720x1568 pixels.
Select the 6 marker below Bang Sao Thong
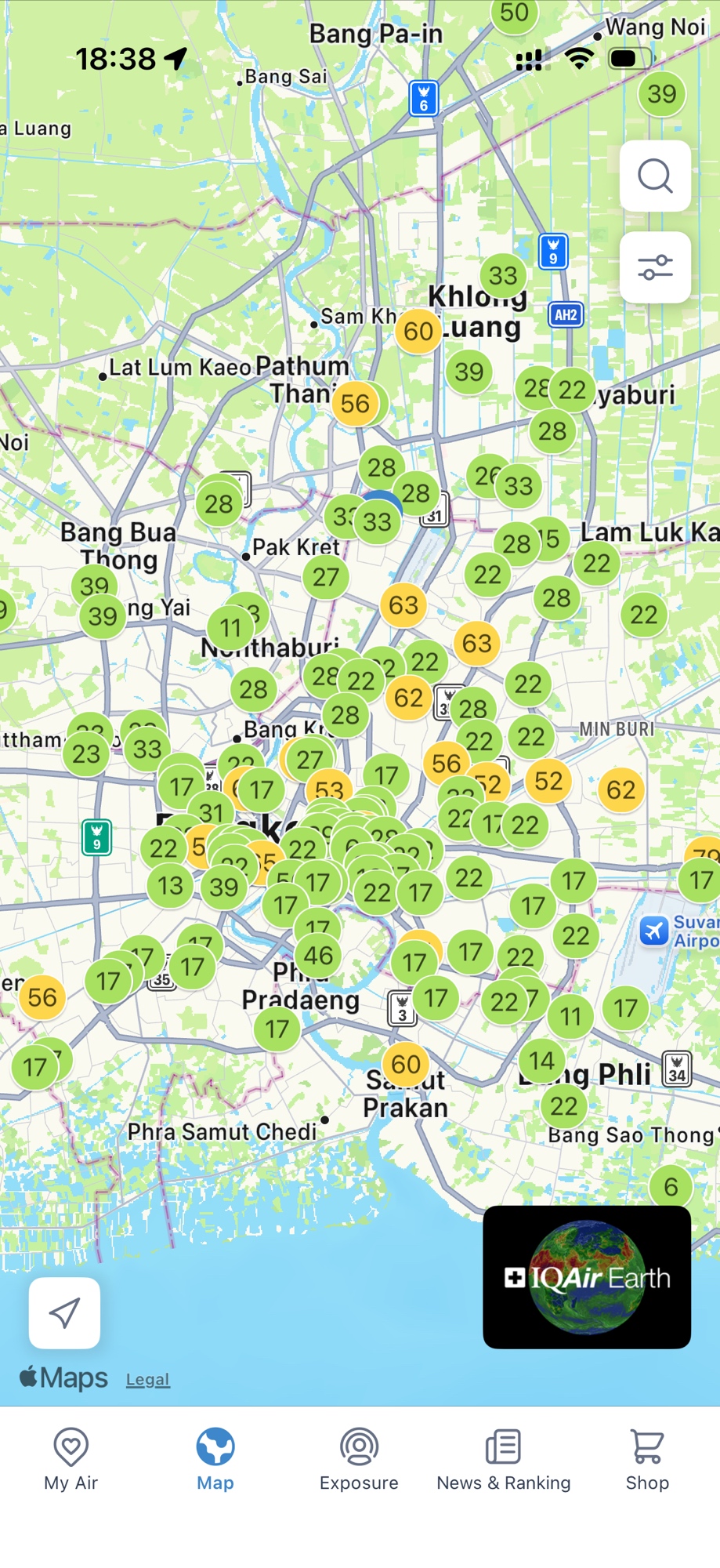pos(671,1187)
